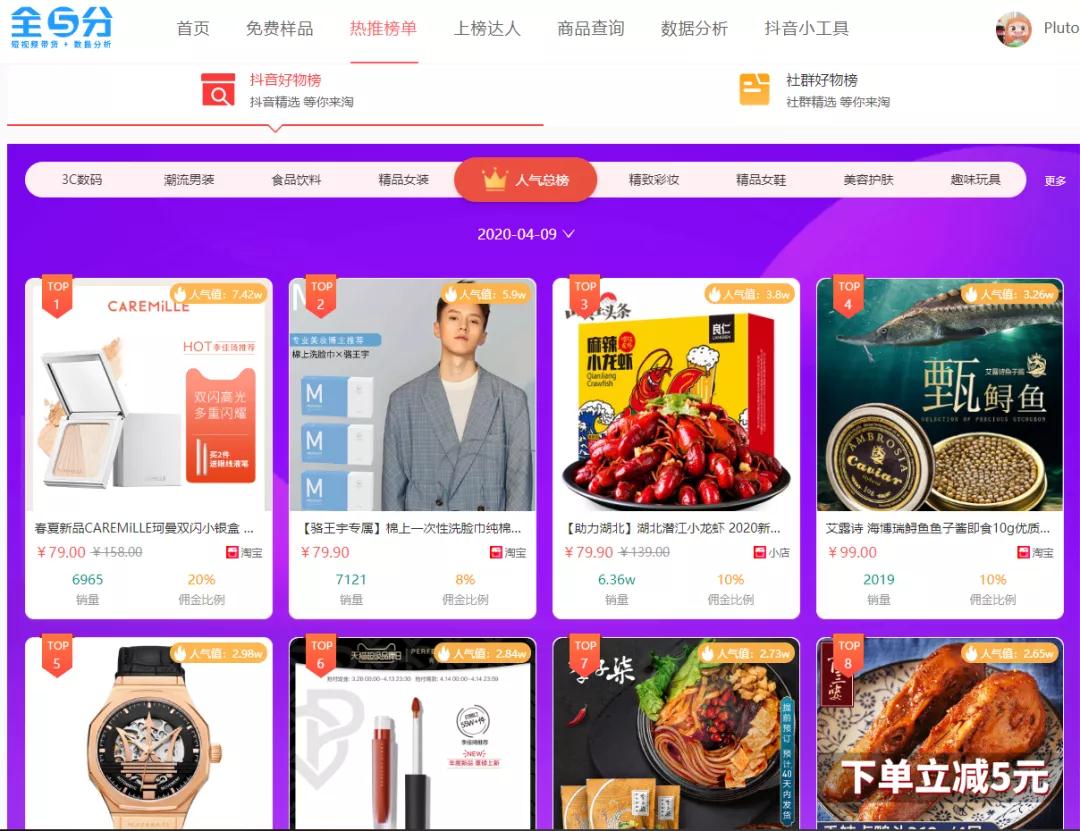Tap 更多 to see more categories
The height and width of the screenshot is (831, 1080).
point(1055,181)
